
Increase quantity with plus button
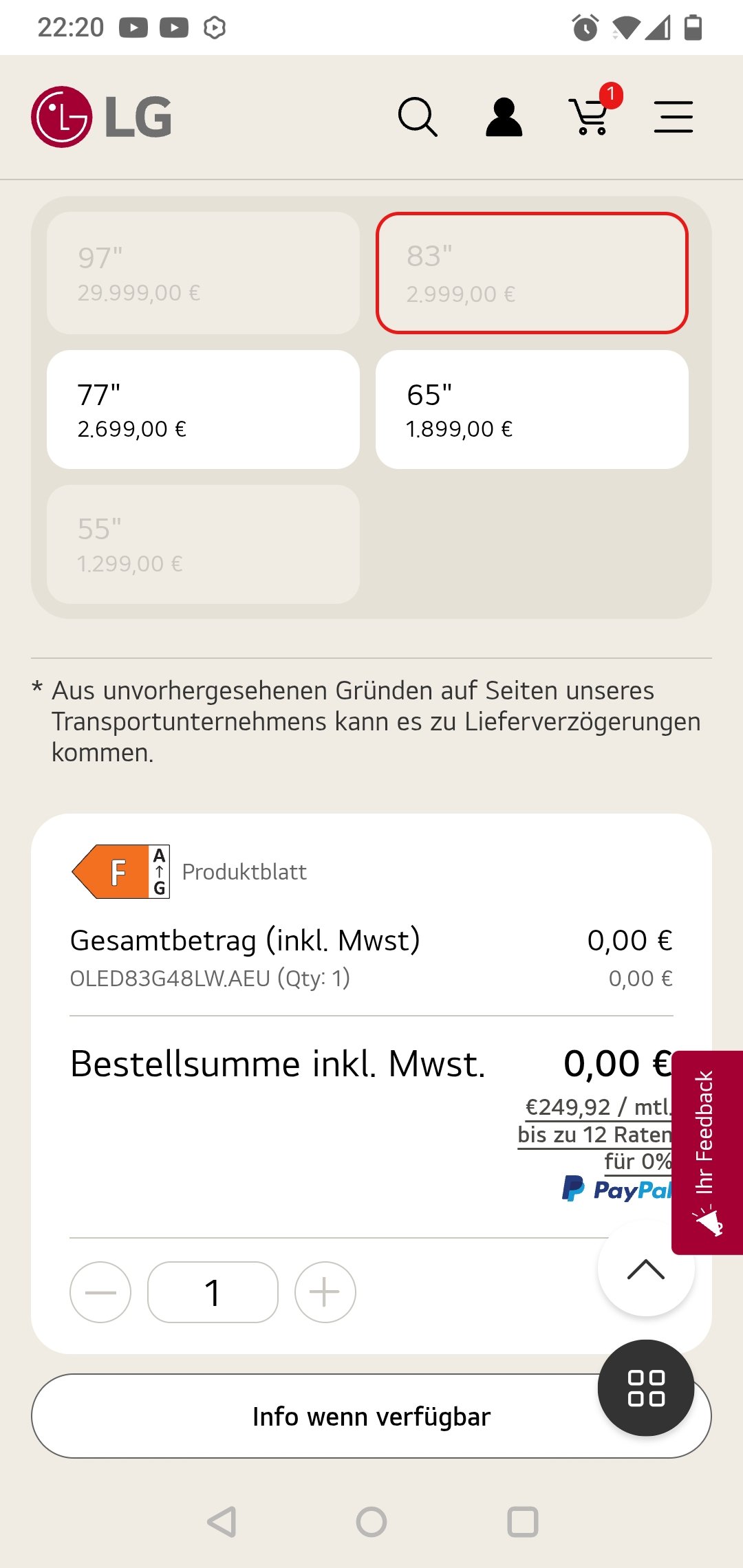325,1292
